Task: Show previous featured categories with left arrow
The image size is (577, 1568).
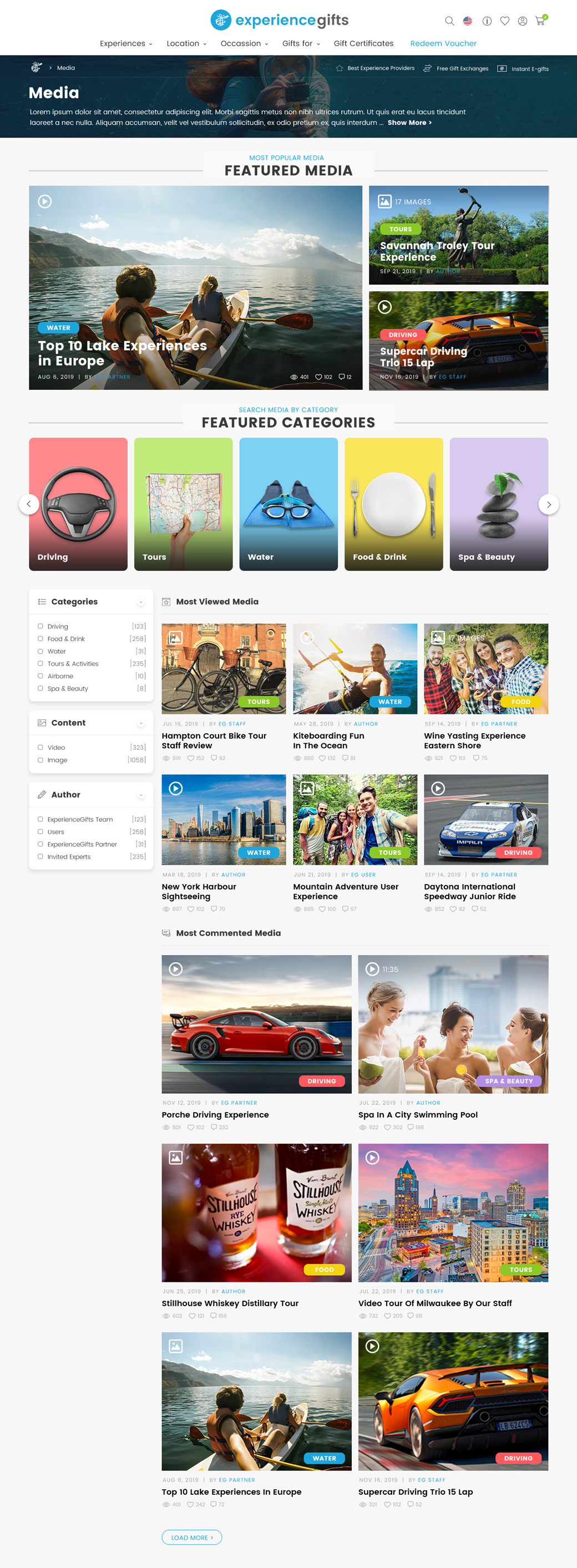Action: pos(29,504)
